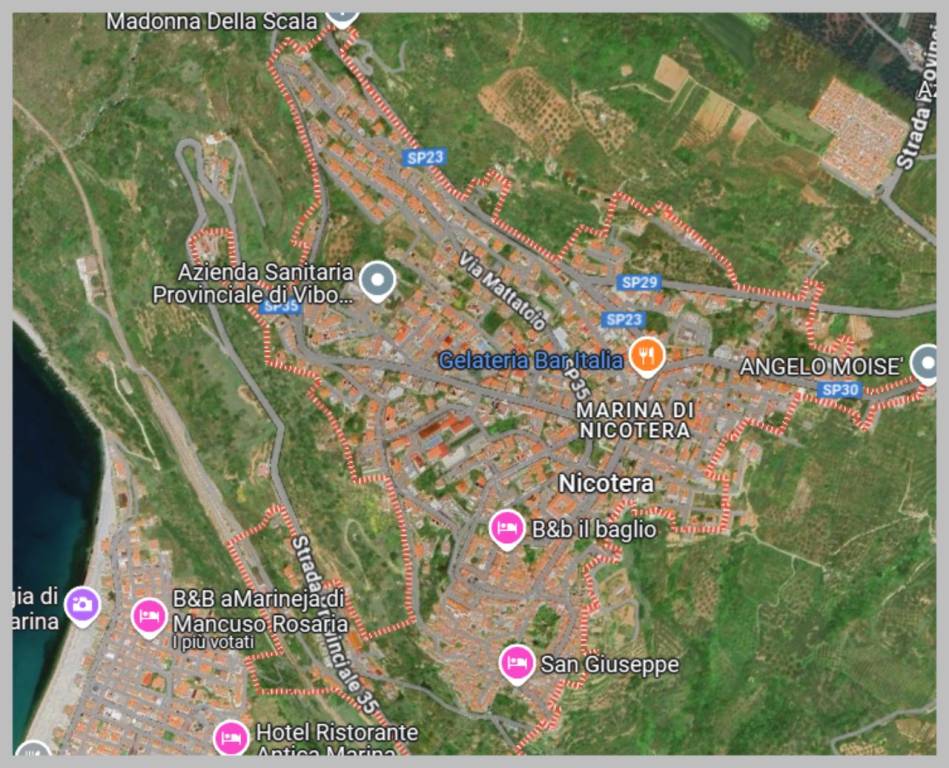Select the Azienda Sanitaria Provinciale di Vibo pin
Screen dimensions: 949x768
point(377,281)
